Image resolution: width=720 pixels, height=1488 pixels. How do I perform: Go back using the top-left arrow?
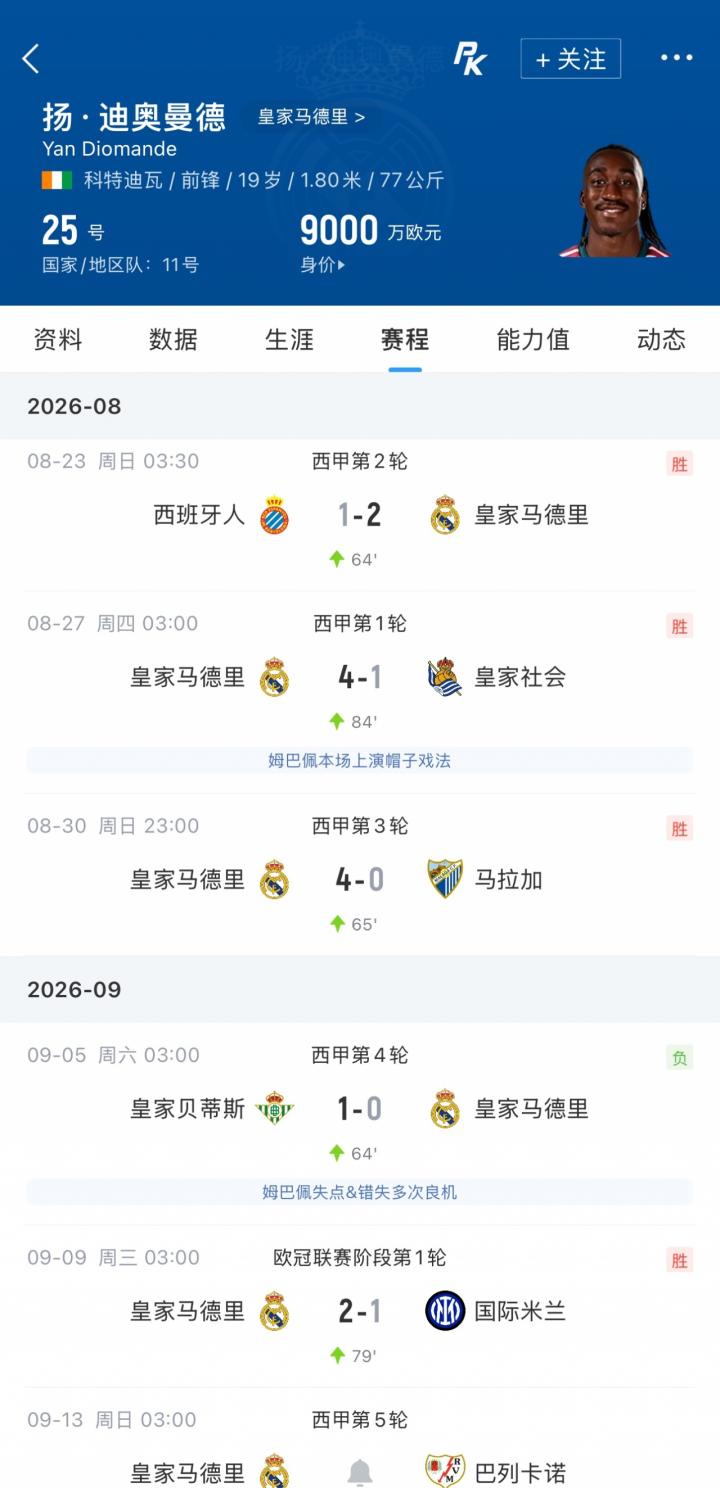[x=31, y=59]
